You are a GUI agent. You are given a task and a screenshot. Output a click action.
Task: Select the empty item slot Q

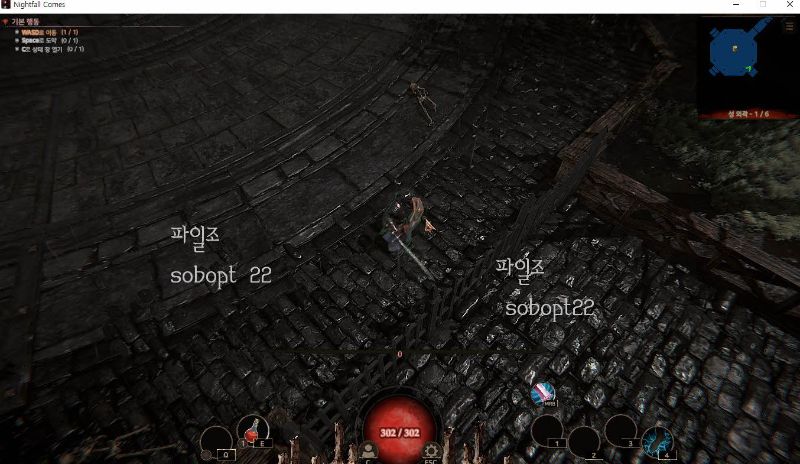click(x=215, y=441)
